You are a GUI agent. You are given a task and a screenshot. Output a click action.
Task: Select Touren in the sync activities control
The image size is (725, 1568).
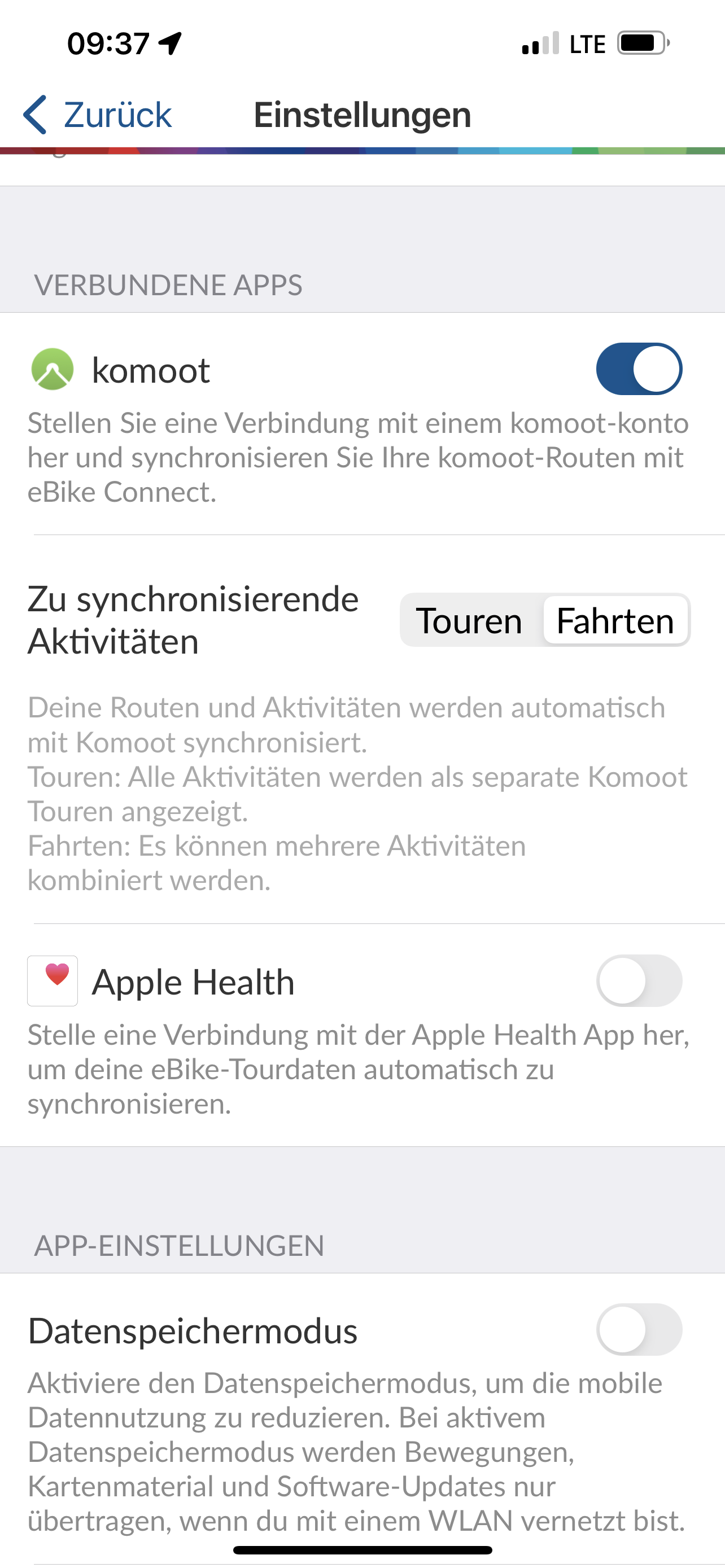point(469,620)
